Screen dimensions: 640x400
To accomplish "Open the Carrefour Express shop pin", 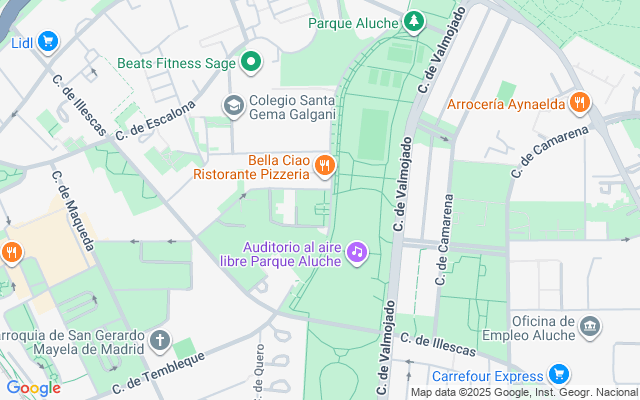I will pos(560,376).
